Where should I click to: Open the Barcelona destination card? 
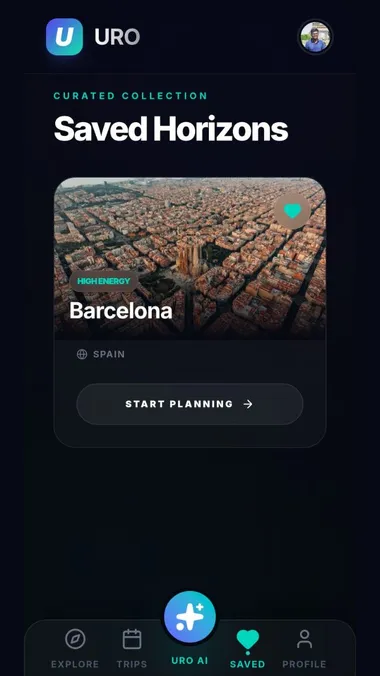click(x=190, y=259)
